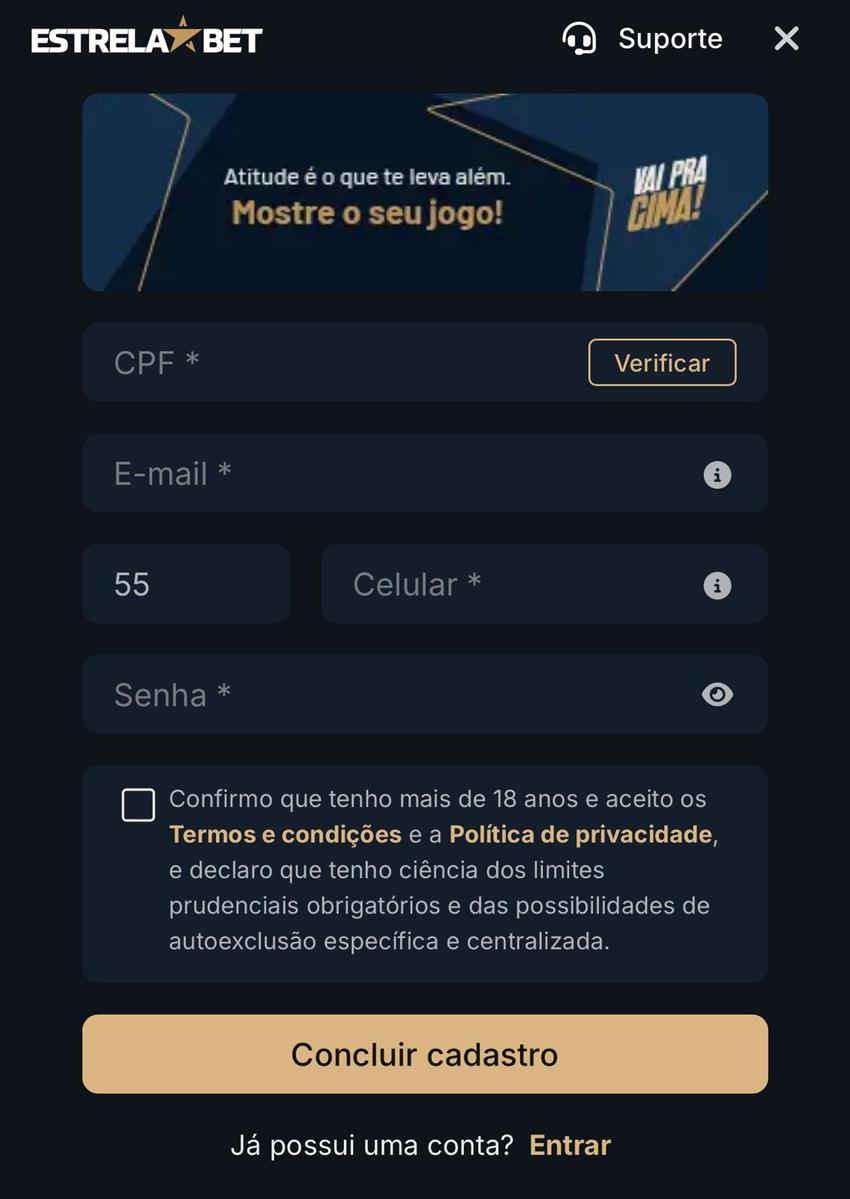Click Entrar to sign in
850x1199 pixels.
tap(568, 1145)
